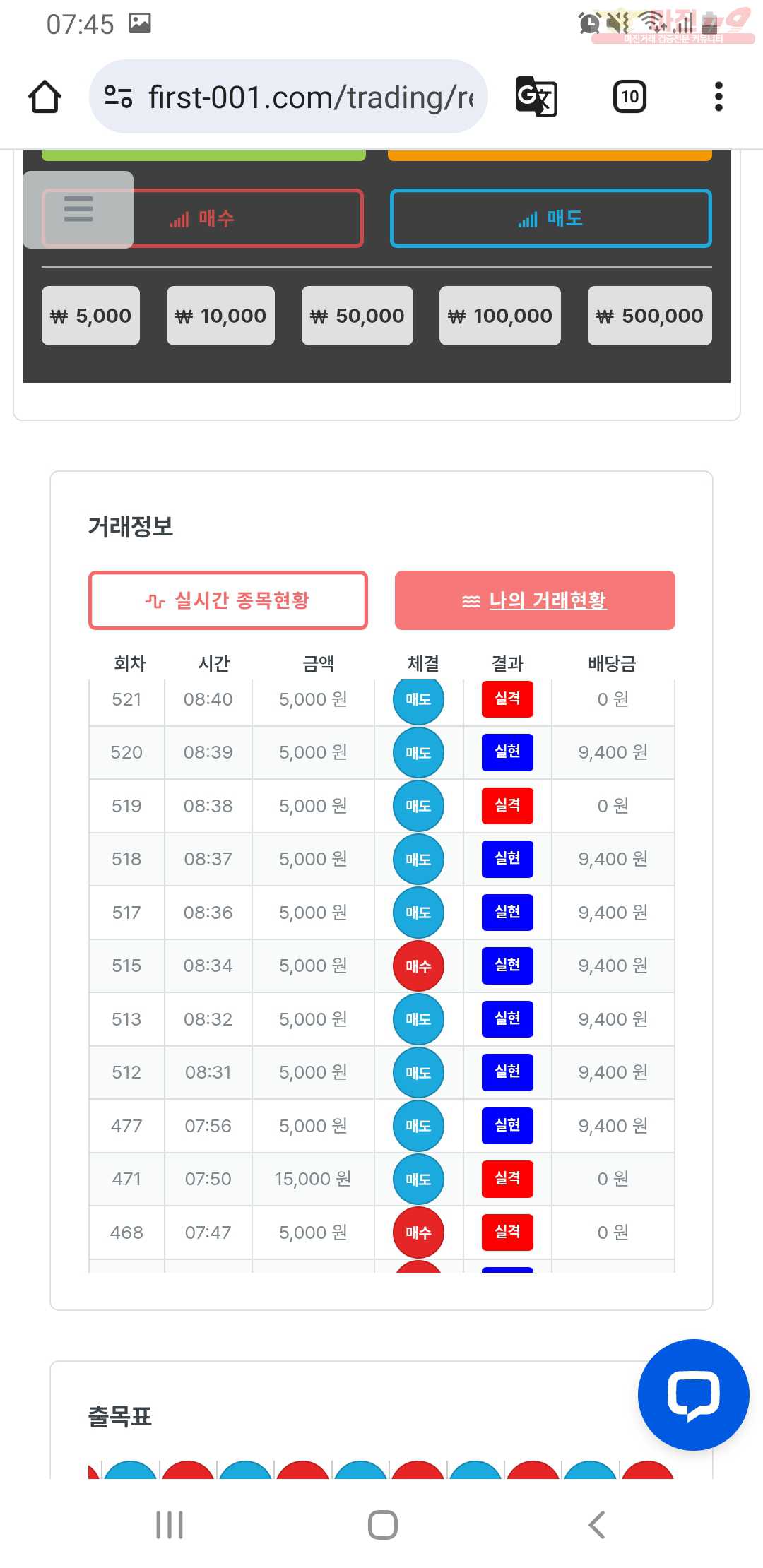
Task: Open the browser overflow menu
Action: 718,97
